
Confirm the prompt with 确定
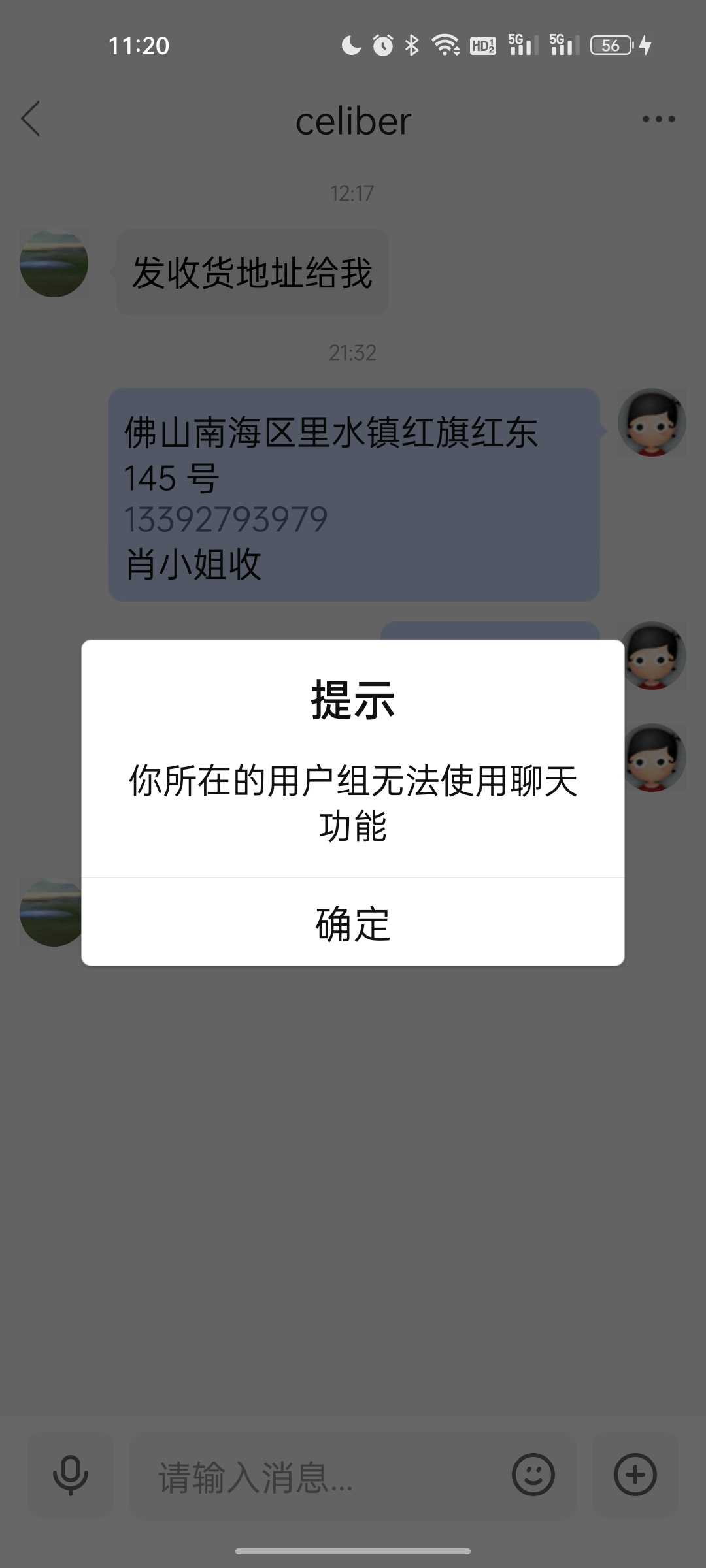point(353,923)
